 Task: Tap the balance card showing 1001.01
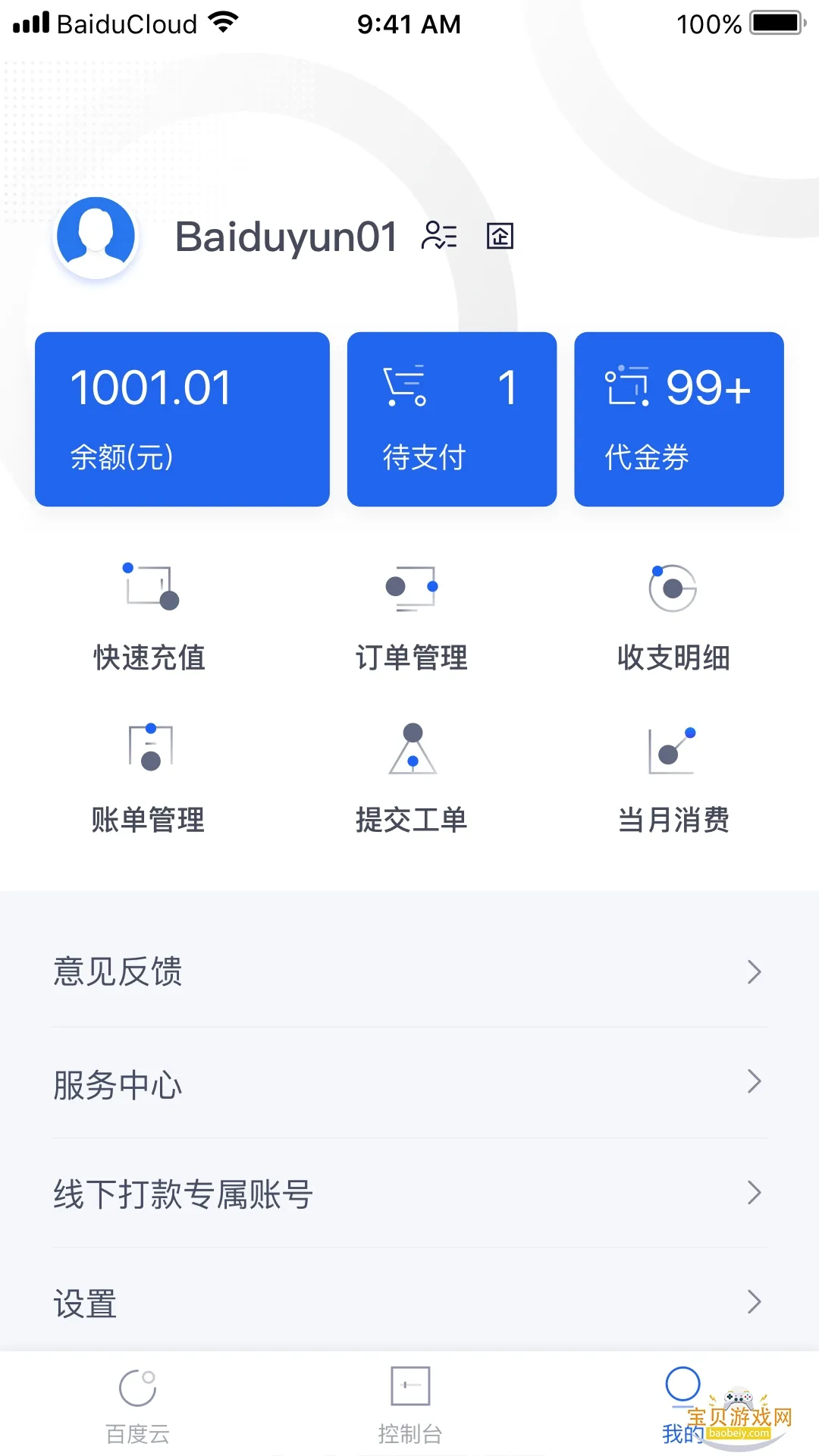pos(182,418)
